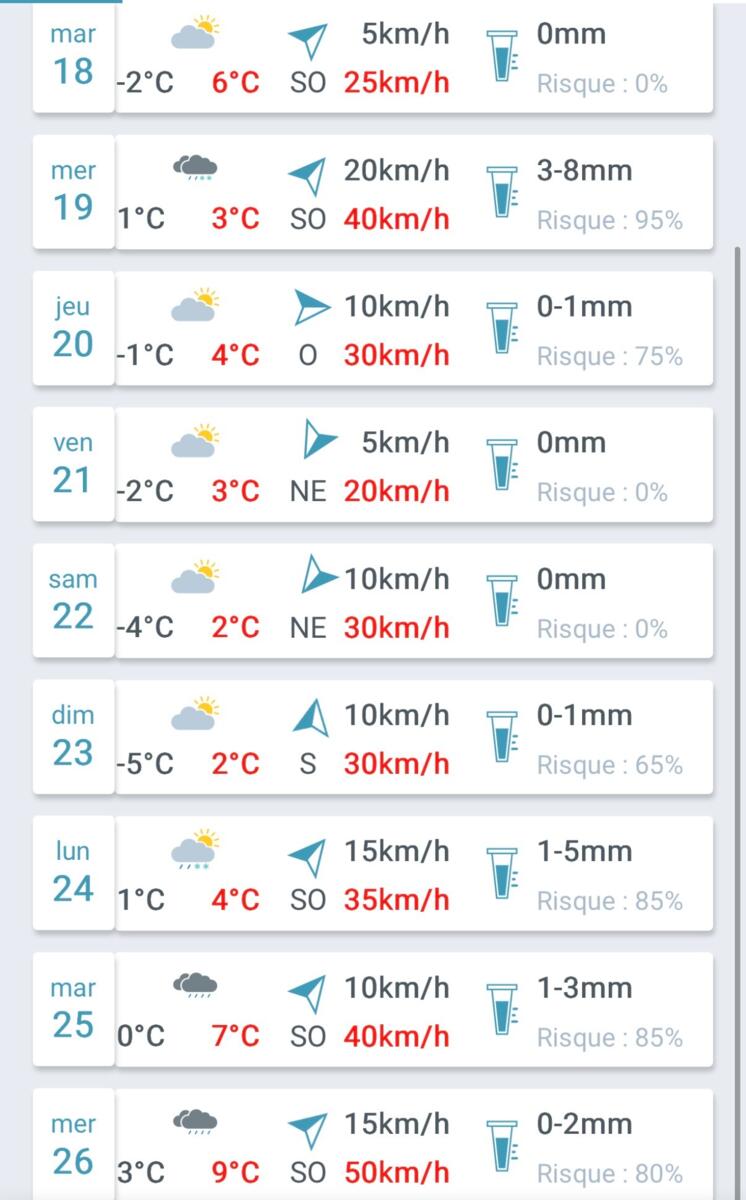Open the forecast for mardi 18
The image size is (746, 1200).
(372, 58)
